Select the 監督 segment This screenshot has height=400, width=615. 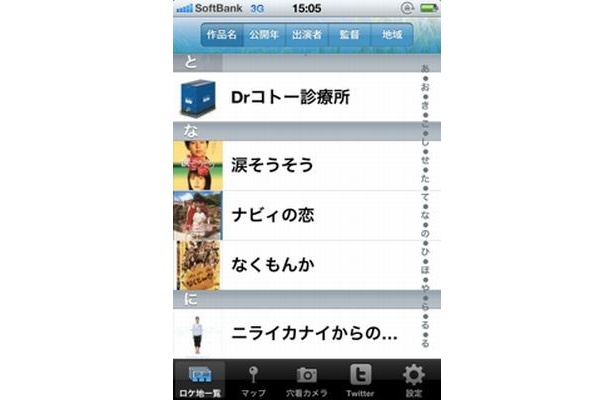pyautogui.click(x=348, y=35)
